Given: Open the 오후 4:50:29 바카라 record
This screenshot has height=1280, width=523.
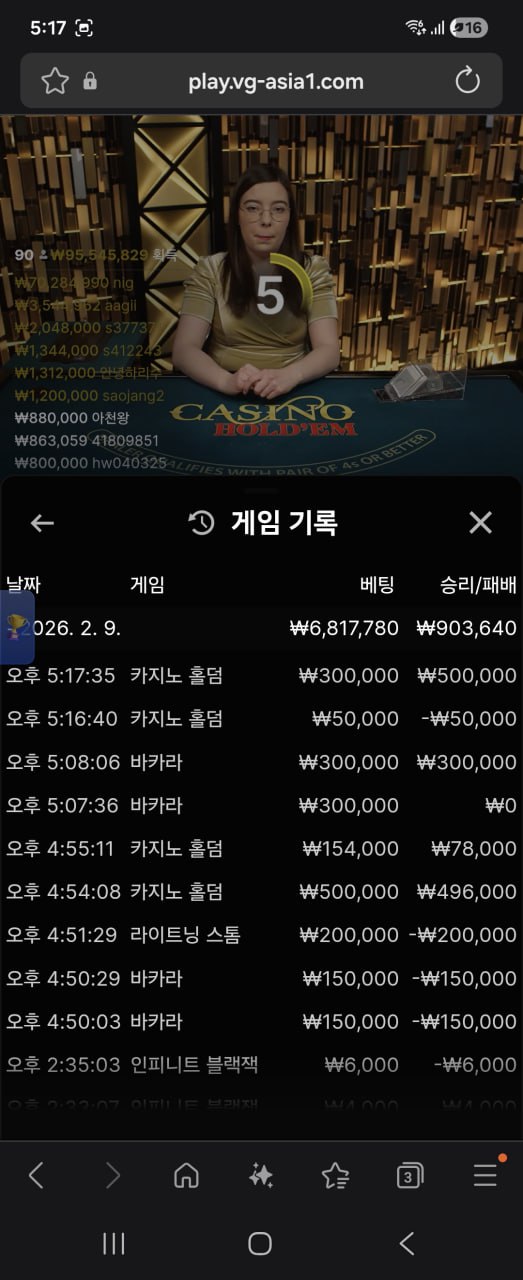Looking at the screenshot, I should [x=261, y=979].
